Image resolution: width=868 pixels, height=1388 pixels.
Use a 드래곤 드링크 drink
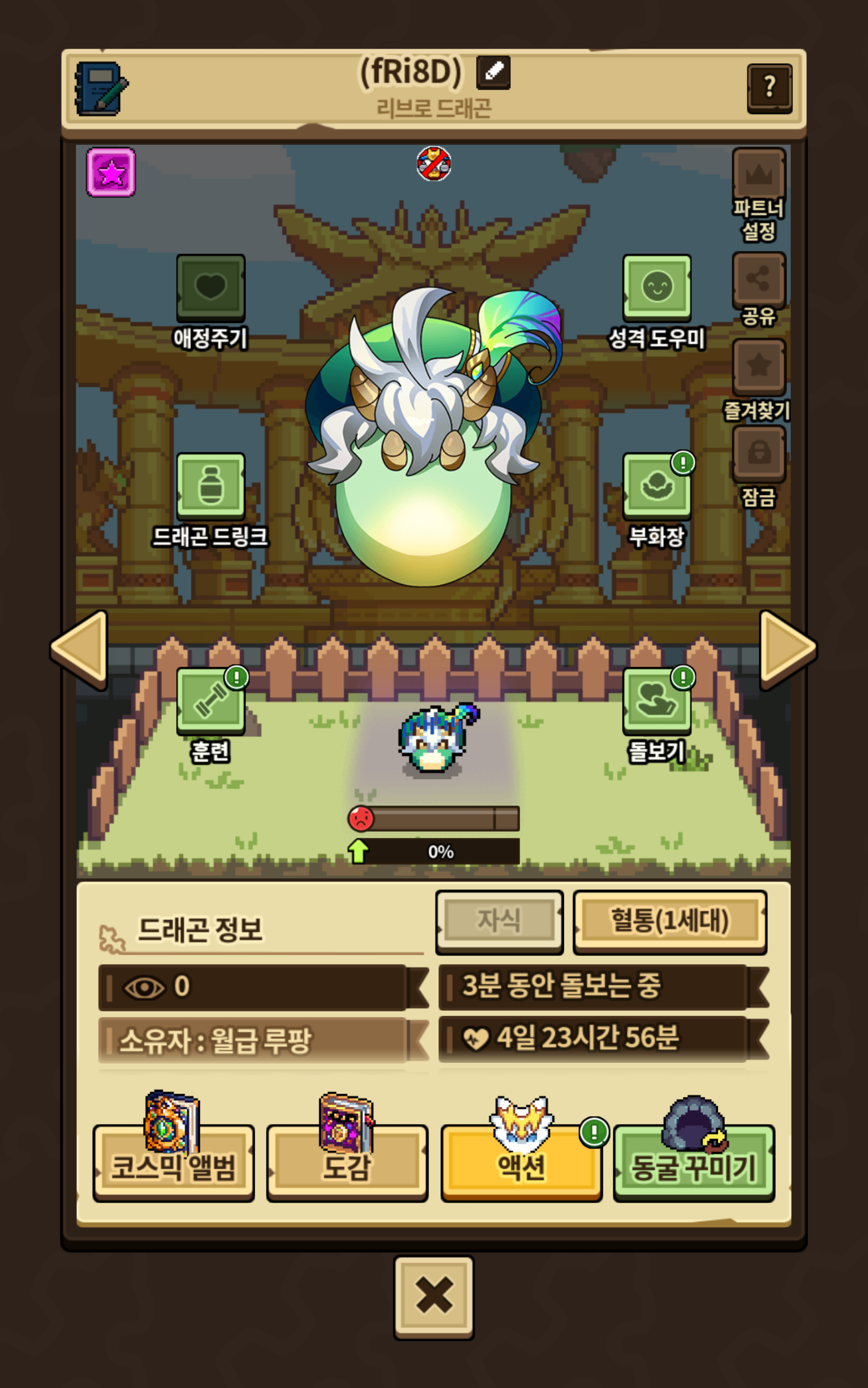[x=211, y=486]
